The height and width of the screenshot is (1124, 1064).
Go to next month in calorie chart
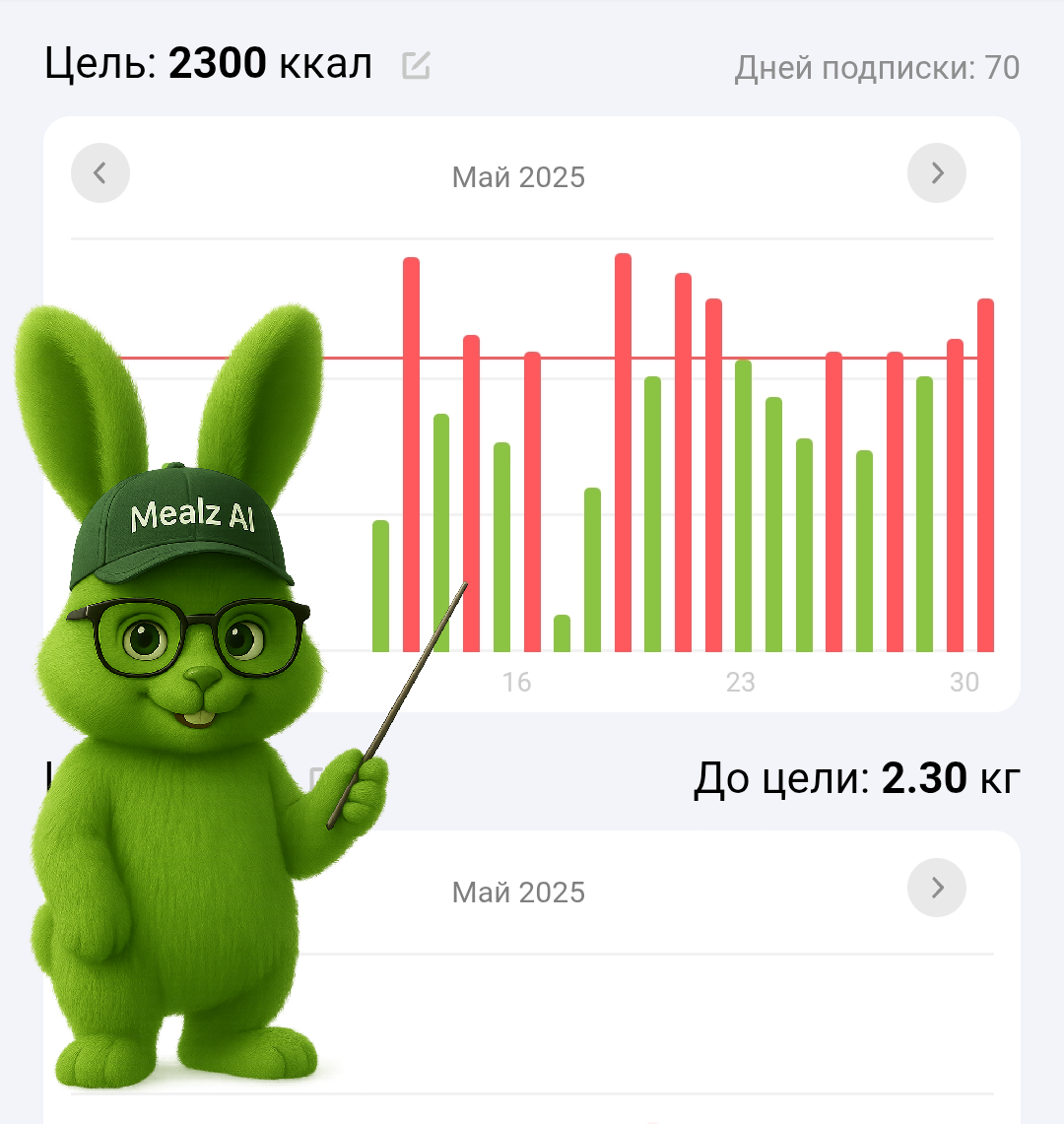(x=936, y=173)
